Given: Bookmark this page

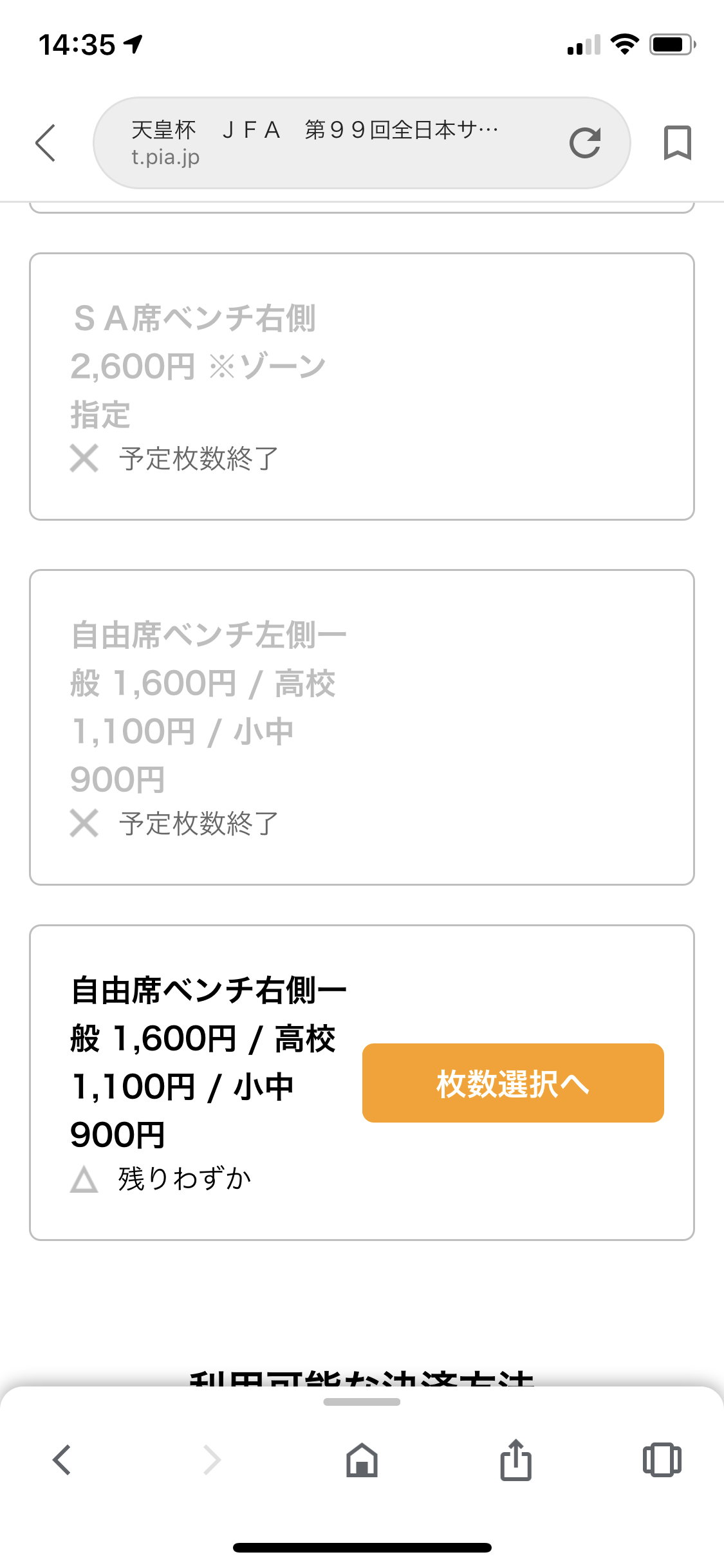Looking at the screenshot, I should [677, 142].
